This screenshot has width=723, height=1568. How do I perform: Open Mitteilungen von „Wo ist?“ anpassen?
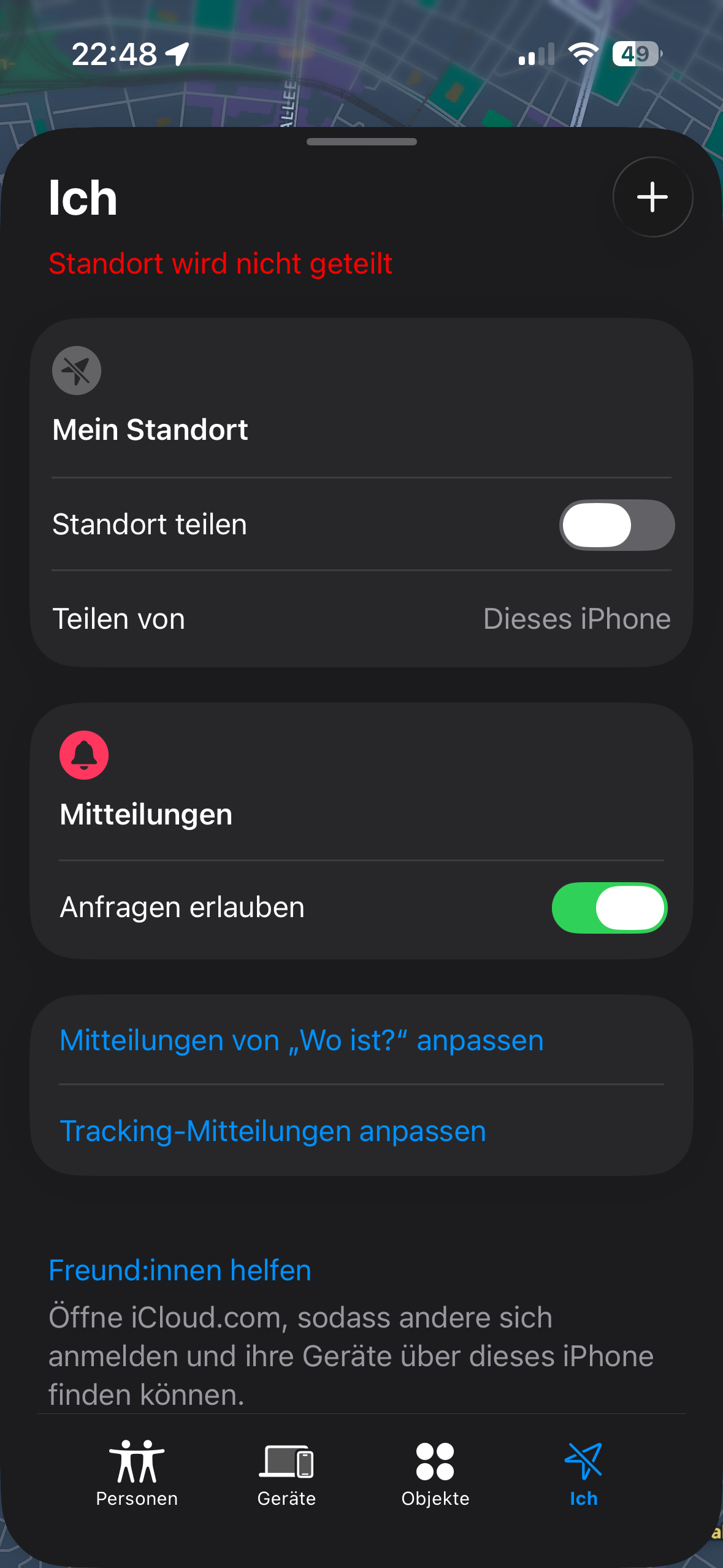click(x=302, y=1040)
